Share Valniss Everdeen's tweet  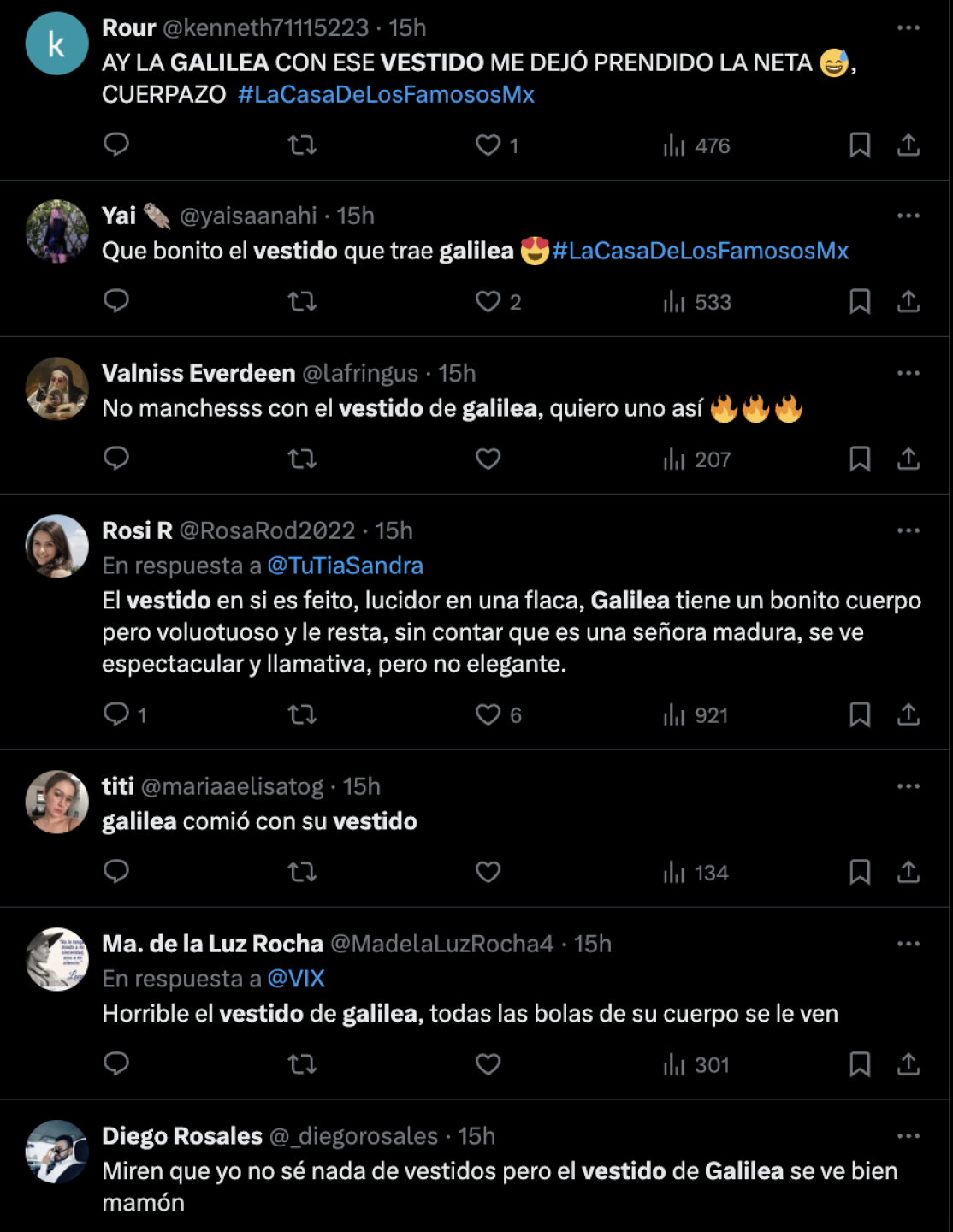(x=909, y=459)
